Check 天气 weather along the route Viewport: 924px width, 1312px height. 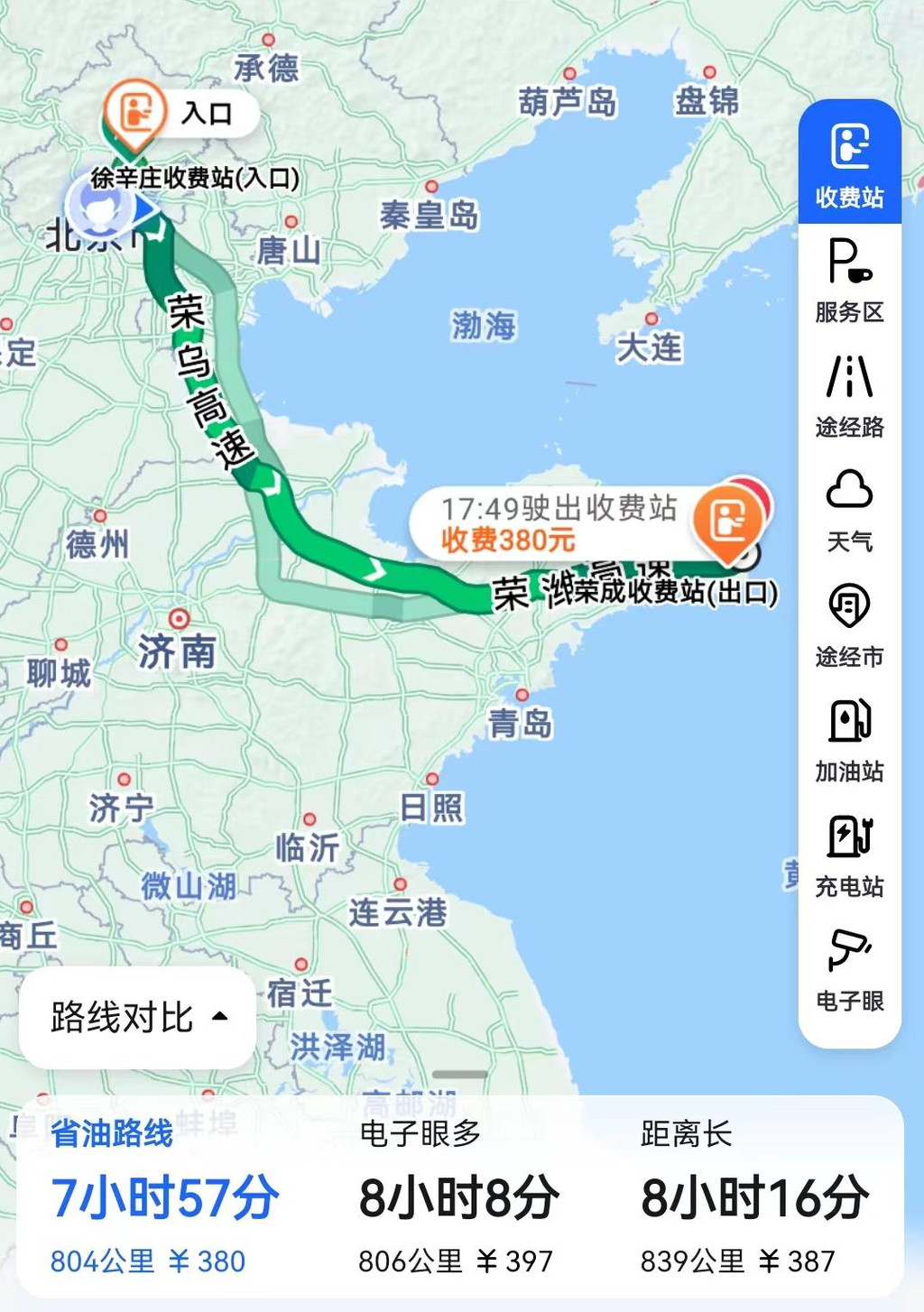(849, 510)
